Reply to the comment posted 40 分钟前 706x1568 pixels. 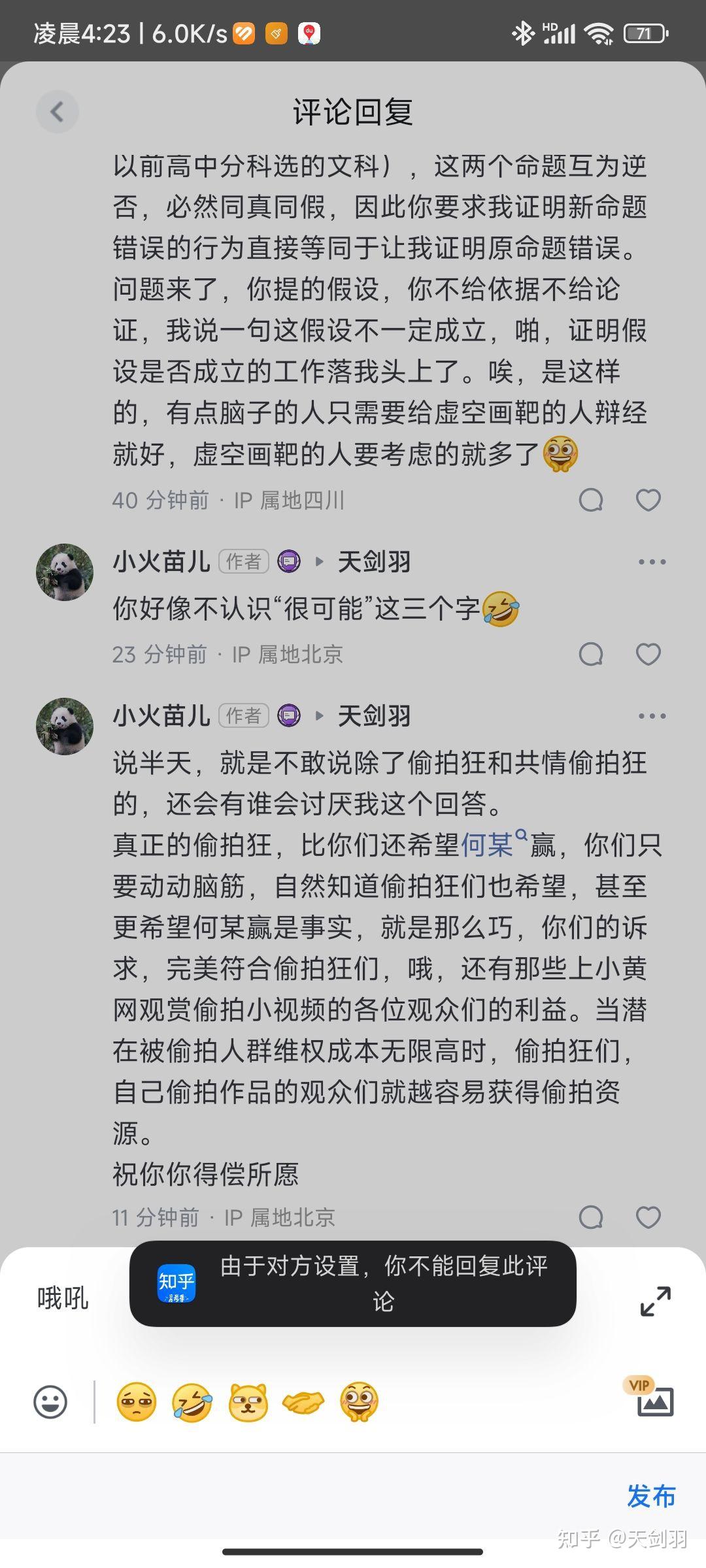591,500
